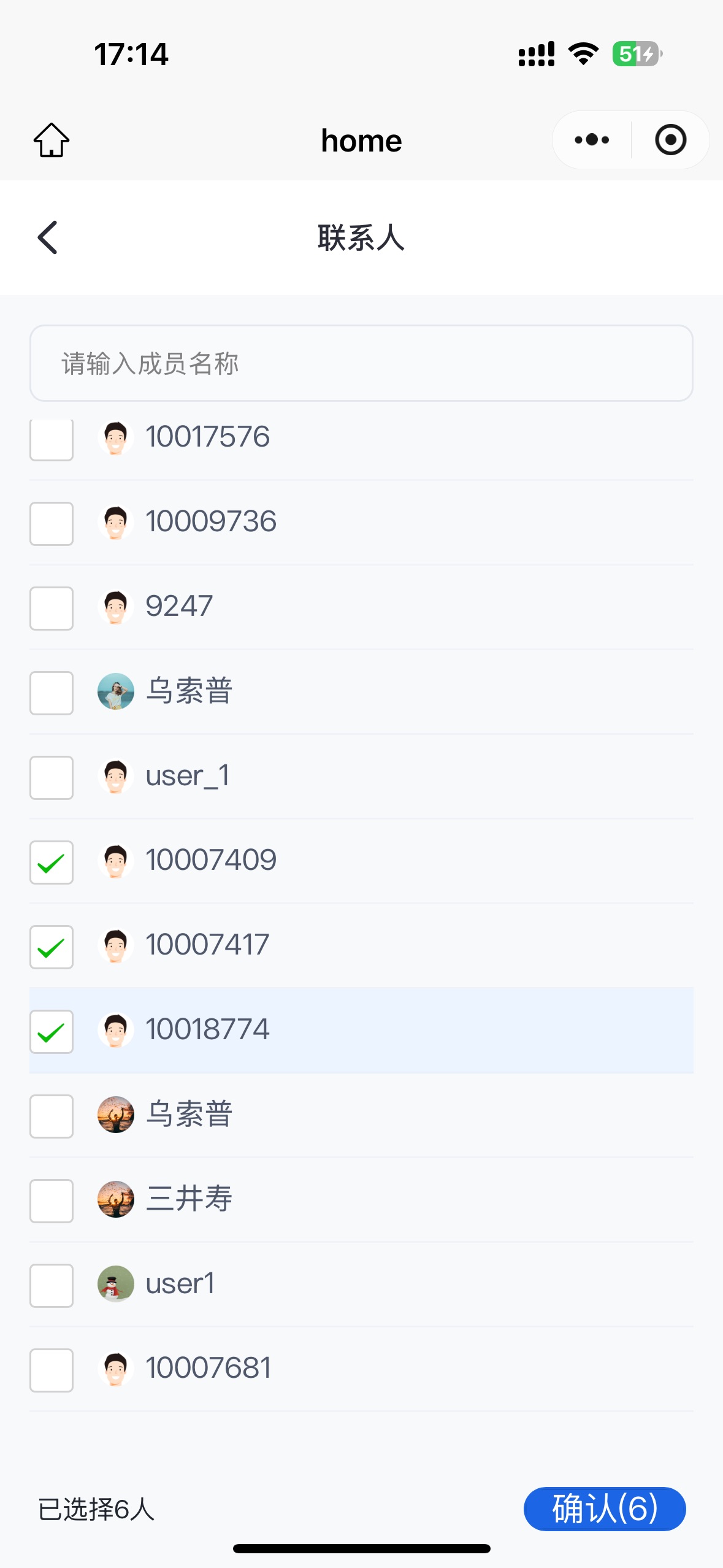Uncheck contact 10007409
The height and width of the screenshot is (1568, 723).
[52, 862]
